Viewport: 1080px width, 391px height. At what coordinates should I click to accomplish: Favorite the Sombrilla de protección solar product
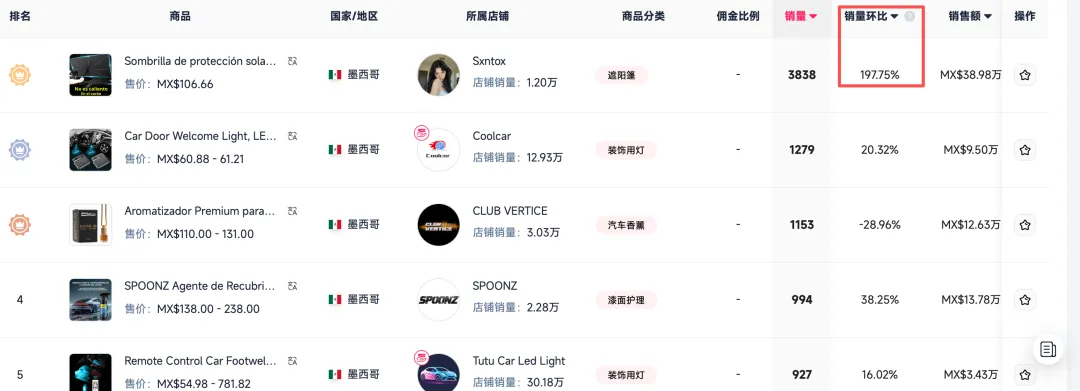point(1025,75)
